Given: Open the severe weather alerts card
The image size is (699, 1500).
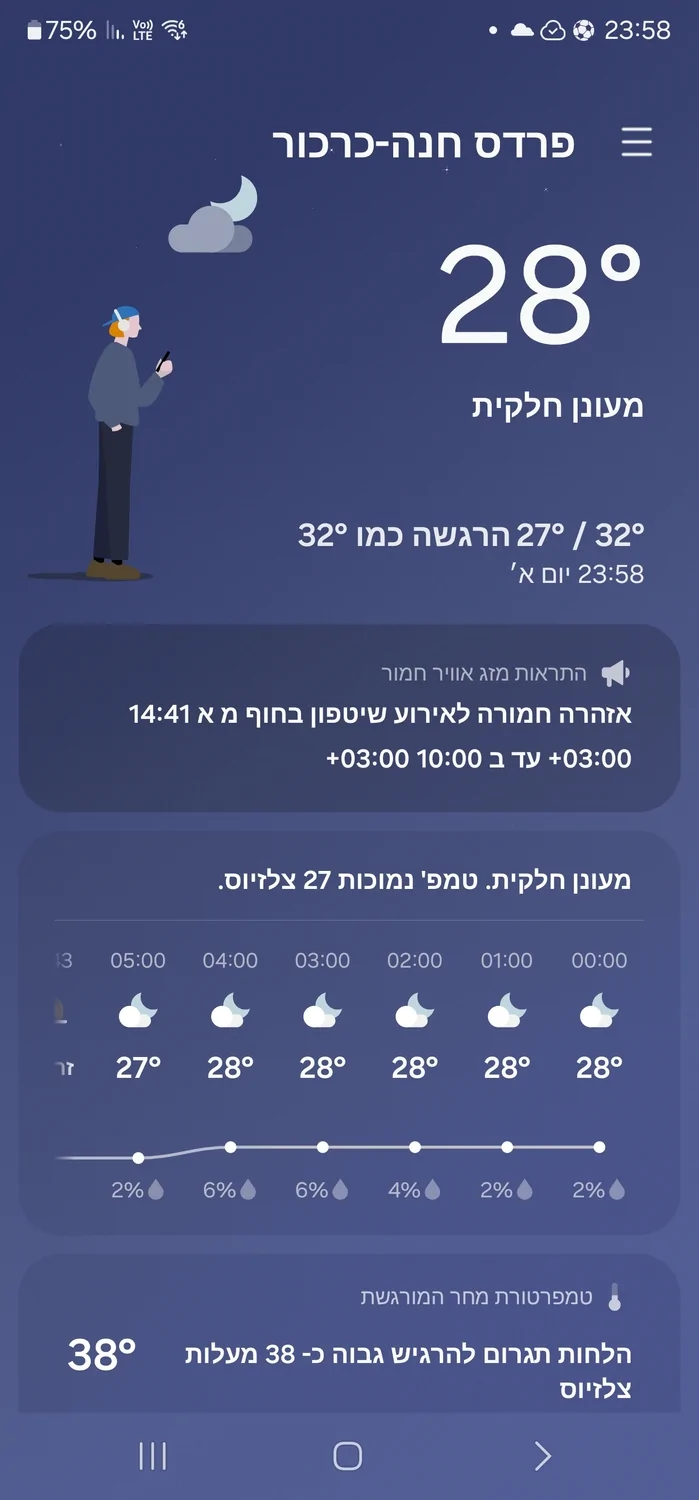Looking at the screenshot, I should (x=349, y=717).
